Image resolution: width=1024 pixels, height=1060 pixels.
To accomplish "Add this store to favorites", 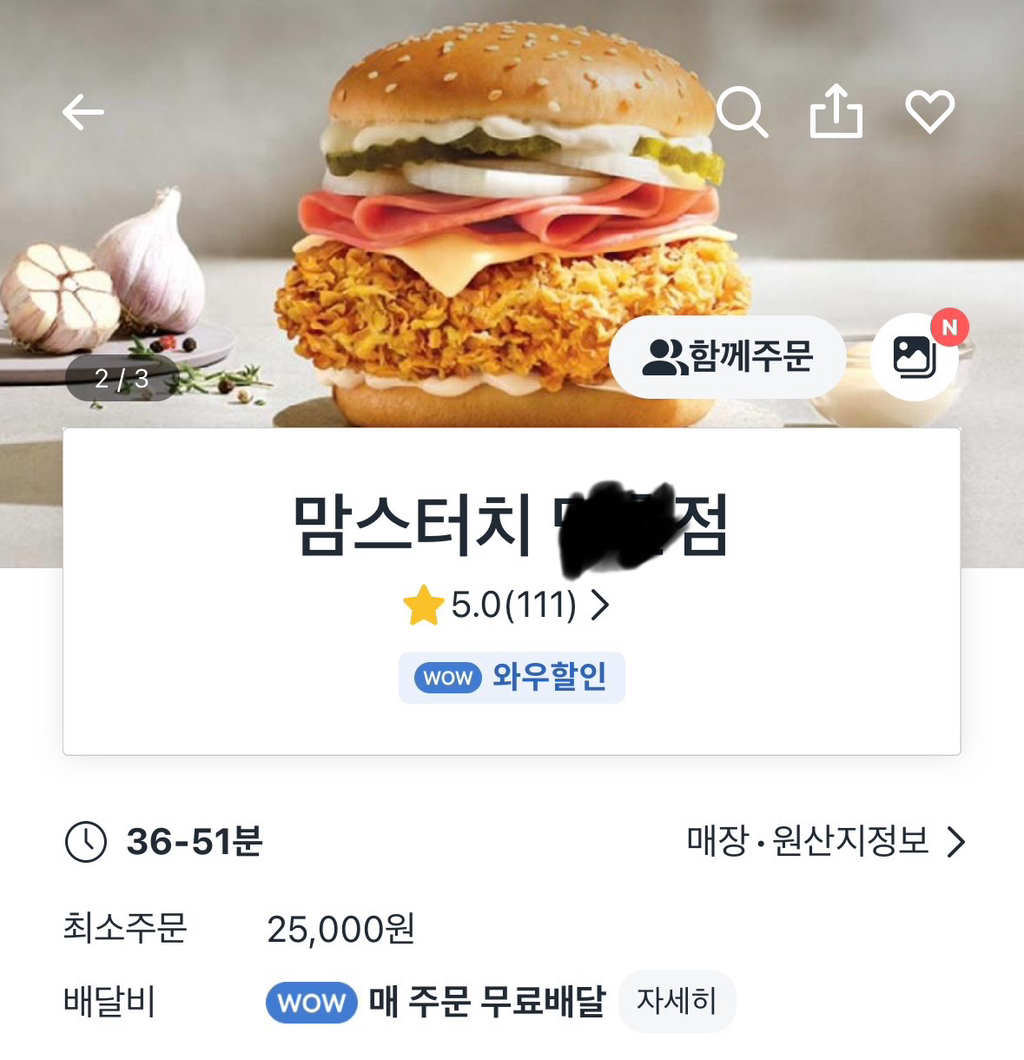I will pos(930,112).
